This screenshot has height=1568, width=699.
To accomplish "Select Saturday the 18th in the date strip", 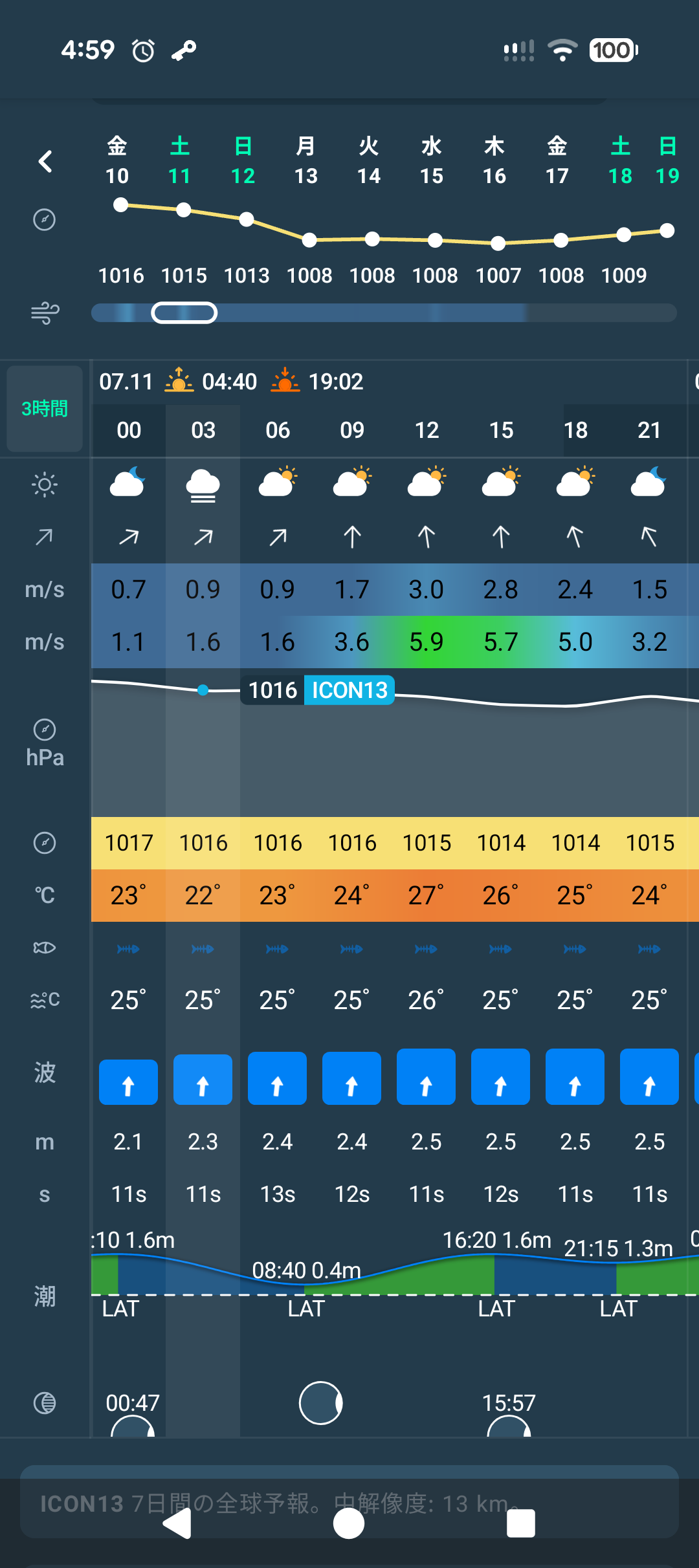I will [x=621, y=160].
